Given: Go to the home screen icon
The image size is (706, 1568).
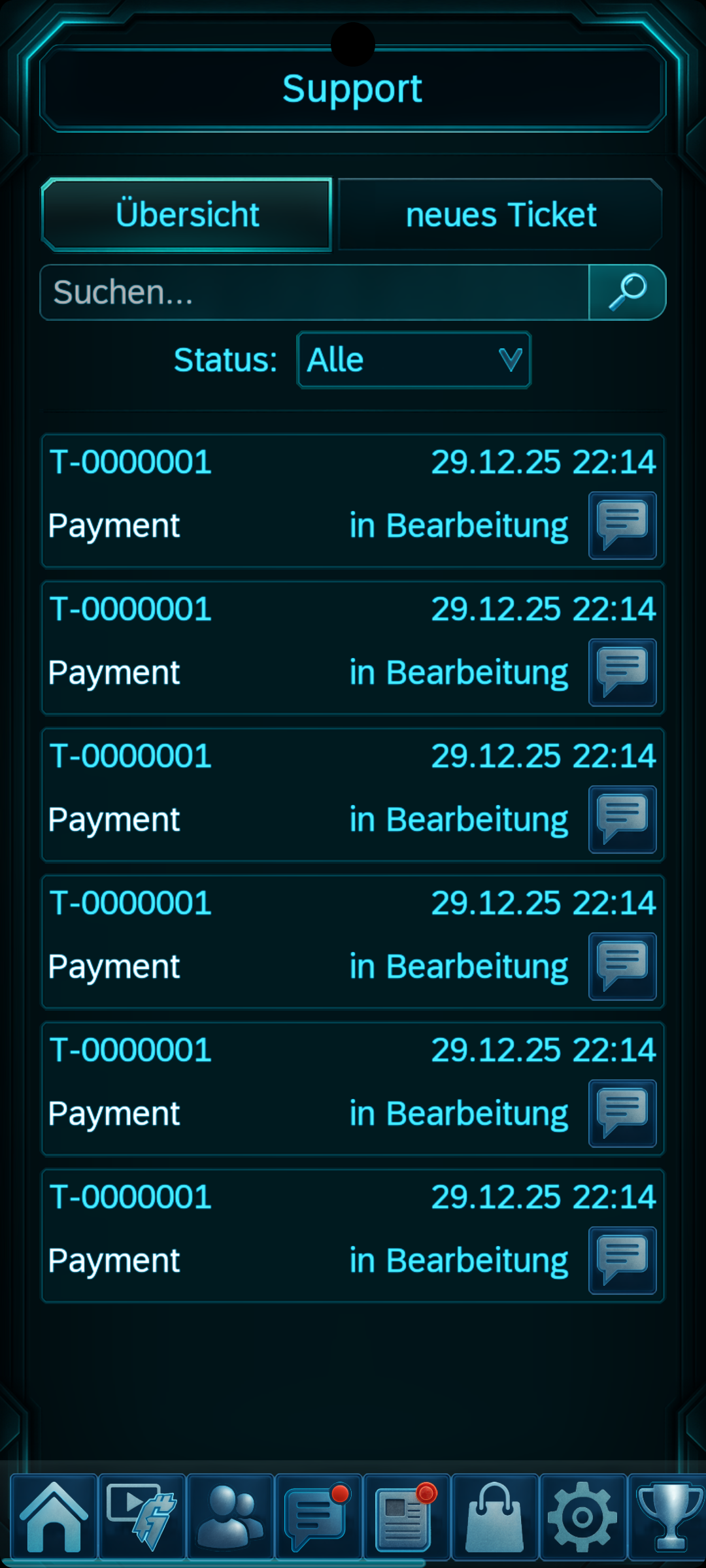Looking at the screenshot, I should [x=54, y=1517].
